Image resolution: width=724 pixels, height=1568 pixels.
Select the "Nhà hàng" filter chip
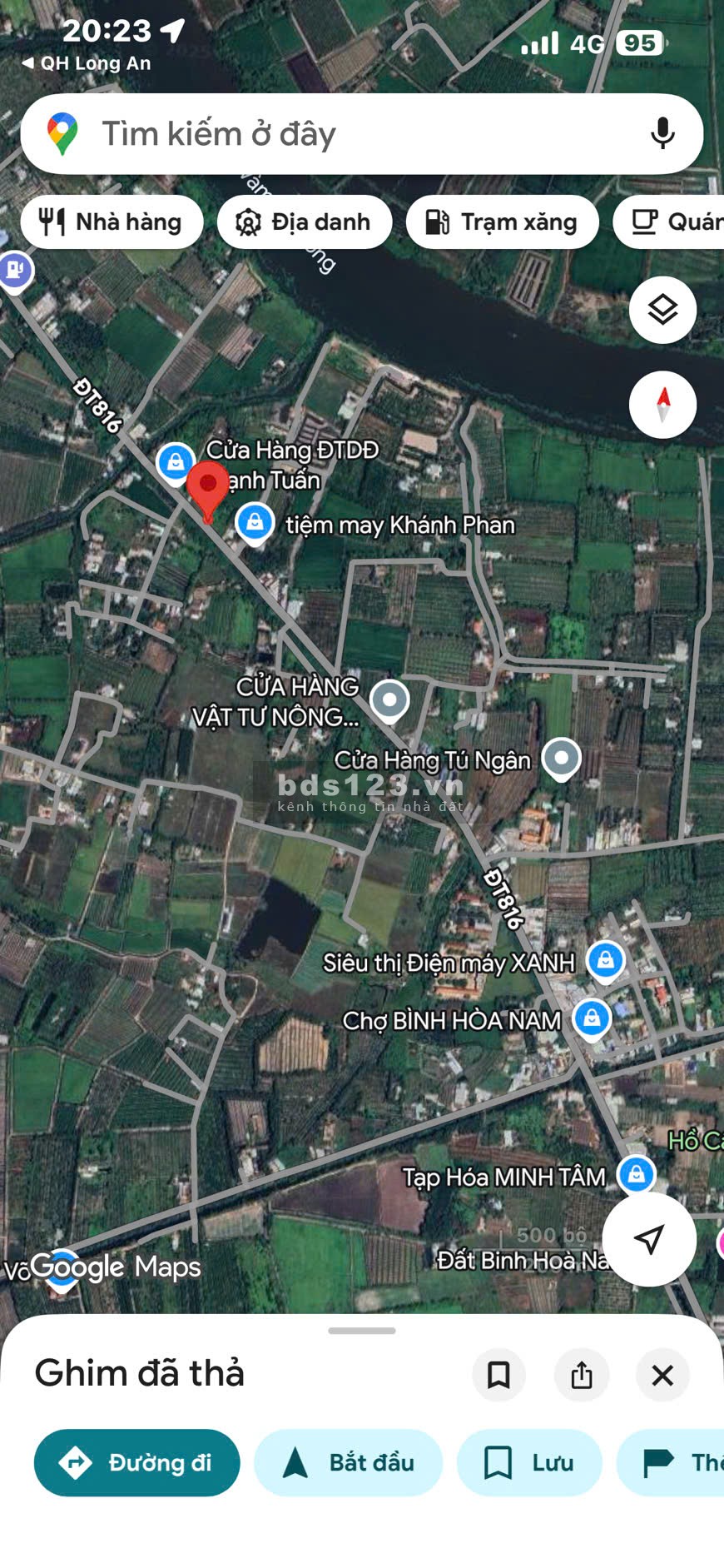point(112,222)
